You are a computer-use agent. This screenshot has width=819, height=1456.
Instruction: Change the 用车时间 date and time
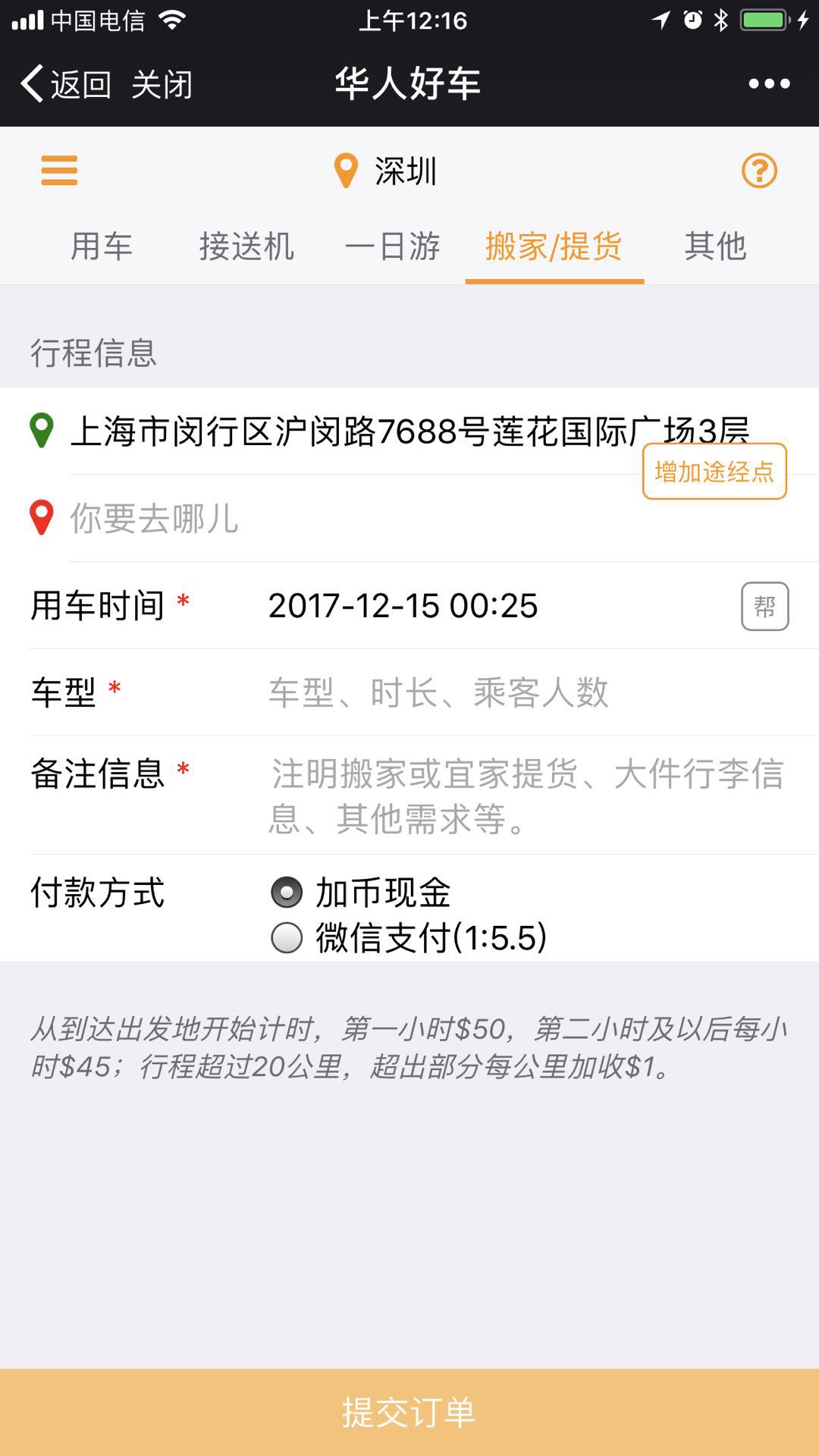pyautogui.click(x=403, y=606)
